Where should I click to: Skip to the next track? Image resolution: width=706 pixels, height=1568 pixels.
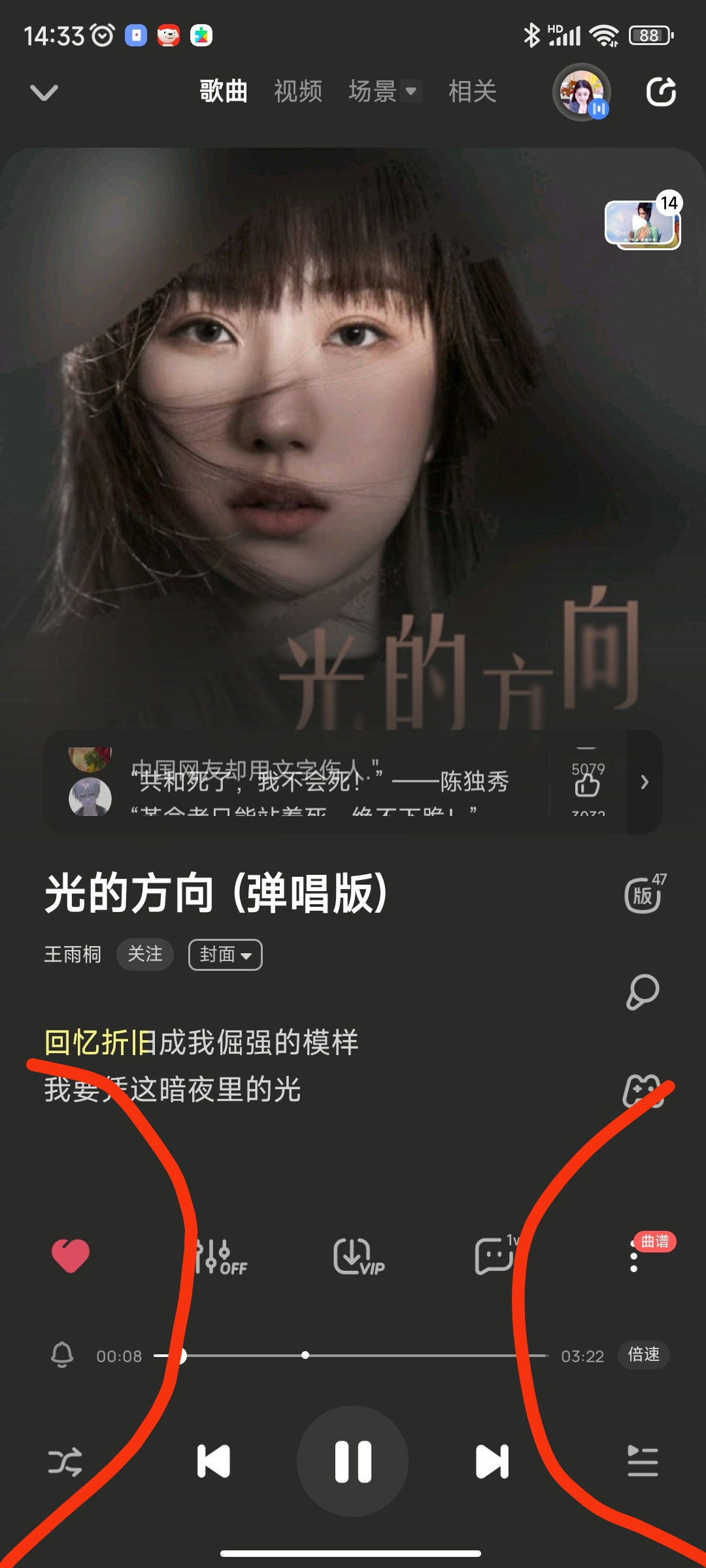click(x=492, y=1462)
